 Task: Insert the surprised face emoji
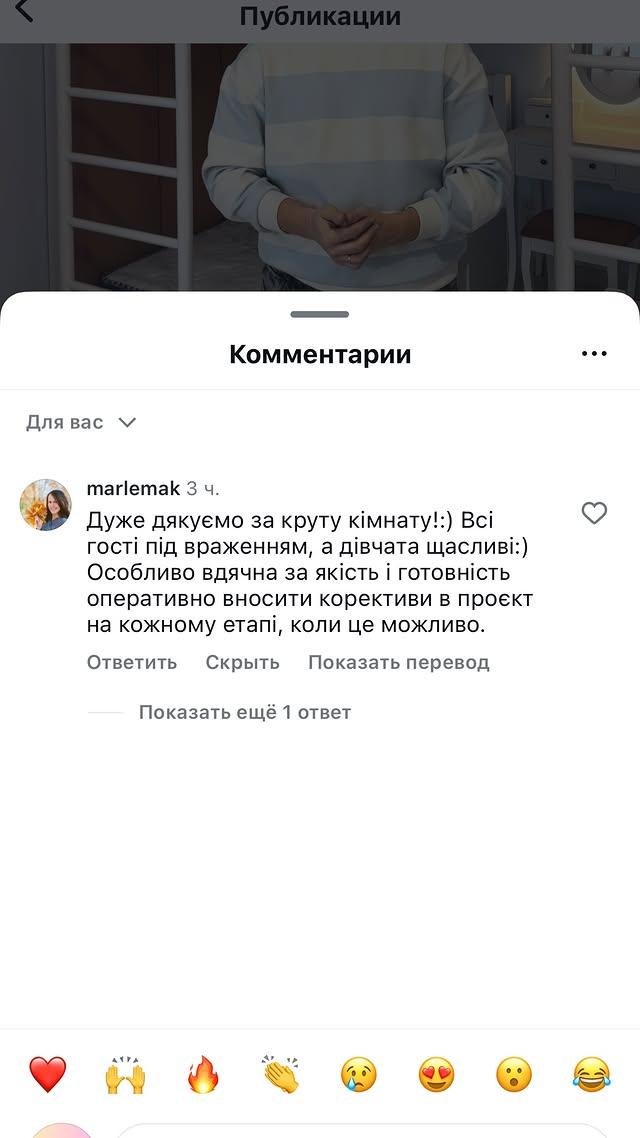tap(514, 1075)
